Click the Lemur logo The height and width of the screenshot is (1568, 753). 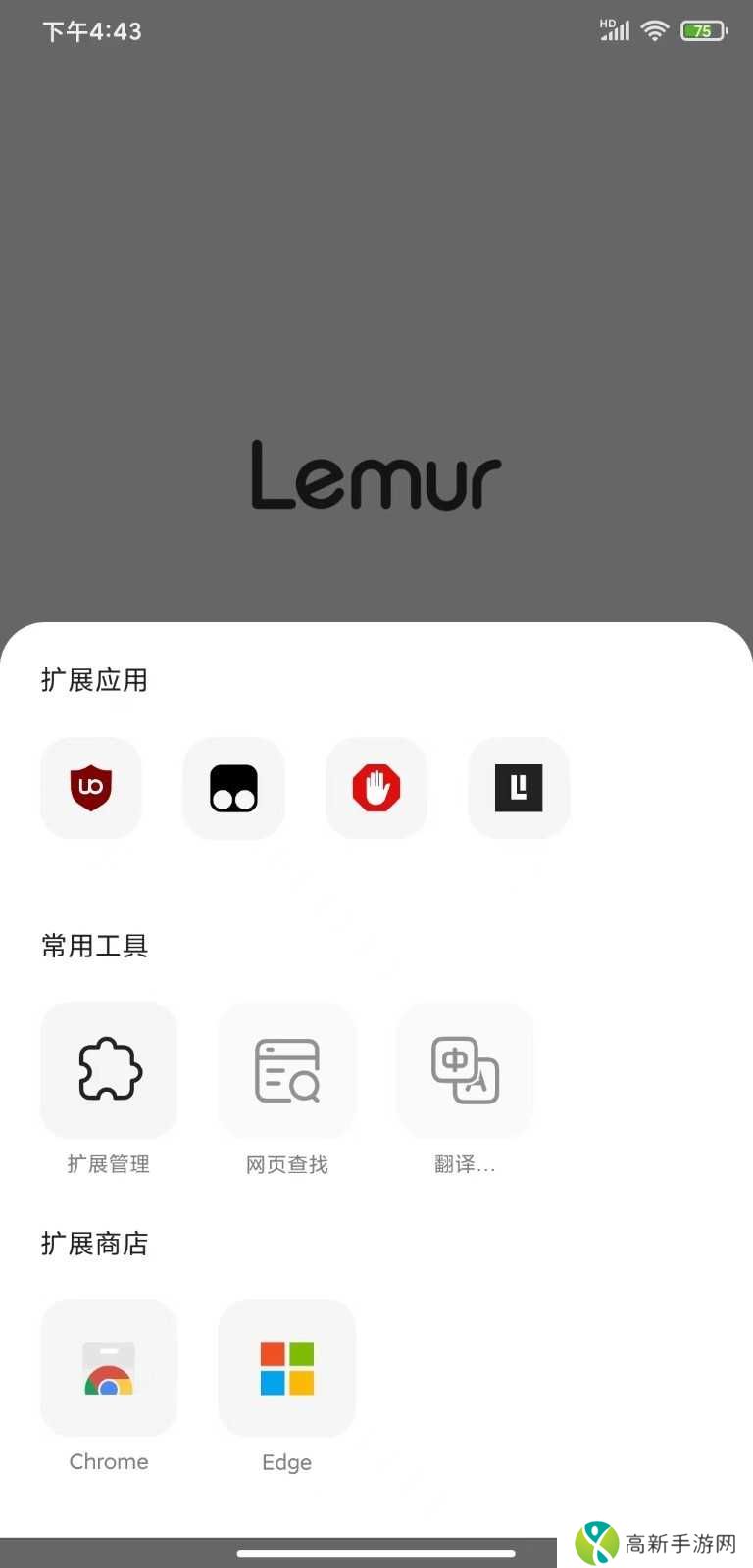pos(376,477)
